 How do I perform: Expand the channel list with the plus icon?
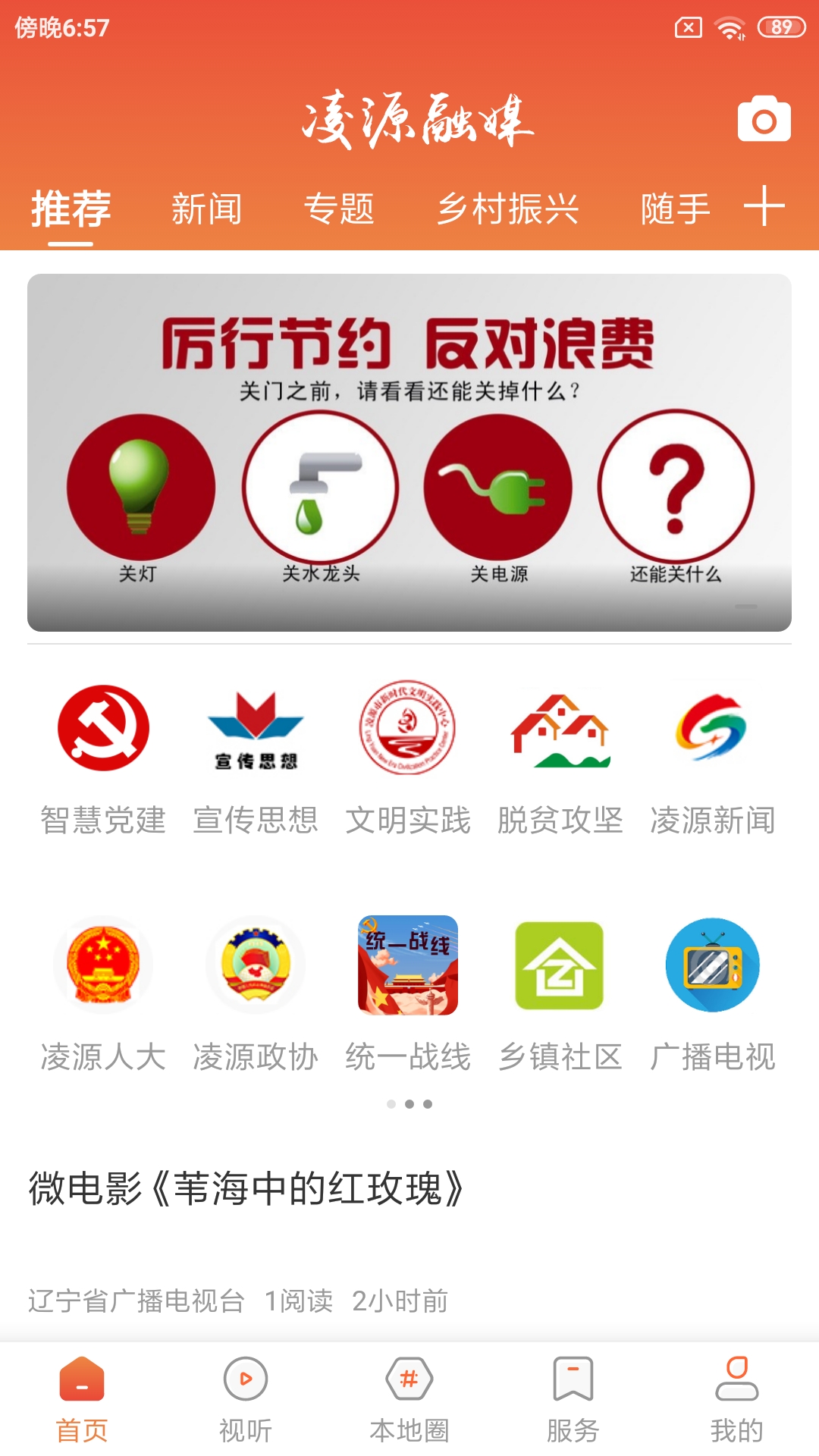click(765, 206)
